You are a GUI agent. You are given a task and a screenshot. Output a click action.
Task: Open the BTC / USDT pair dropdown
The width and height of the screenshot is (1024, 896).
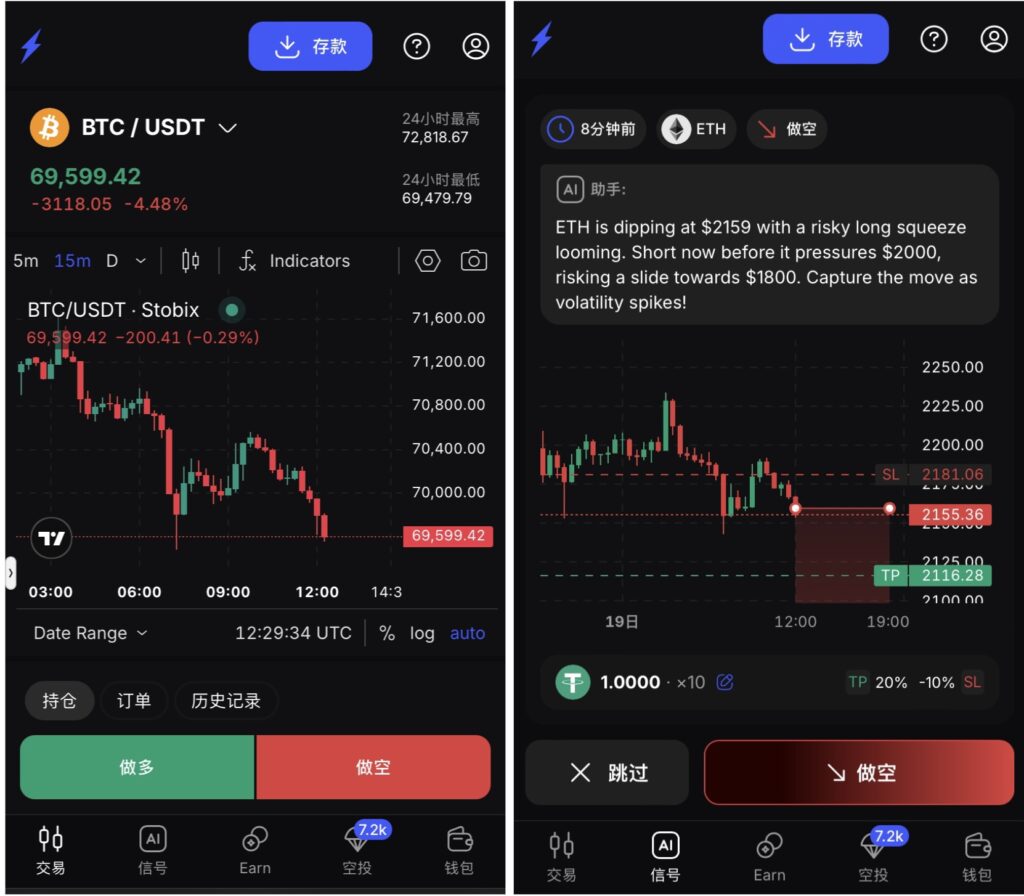coord(227,128)
